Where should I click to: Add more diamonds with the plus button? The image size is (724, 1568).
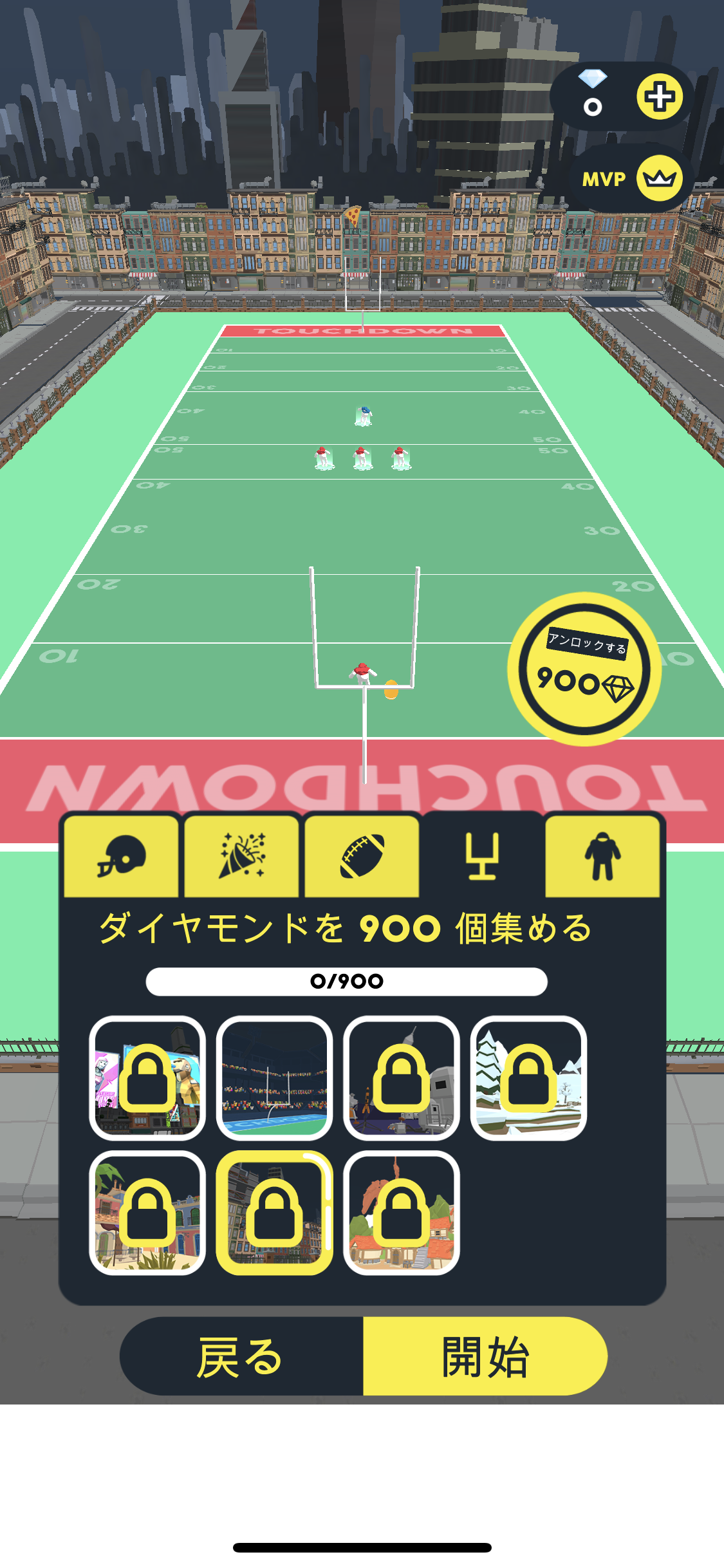(x=660, y=97)
